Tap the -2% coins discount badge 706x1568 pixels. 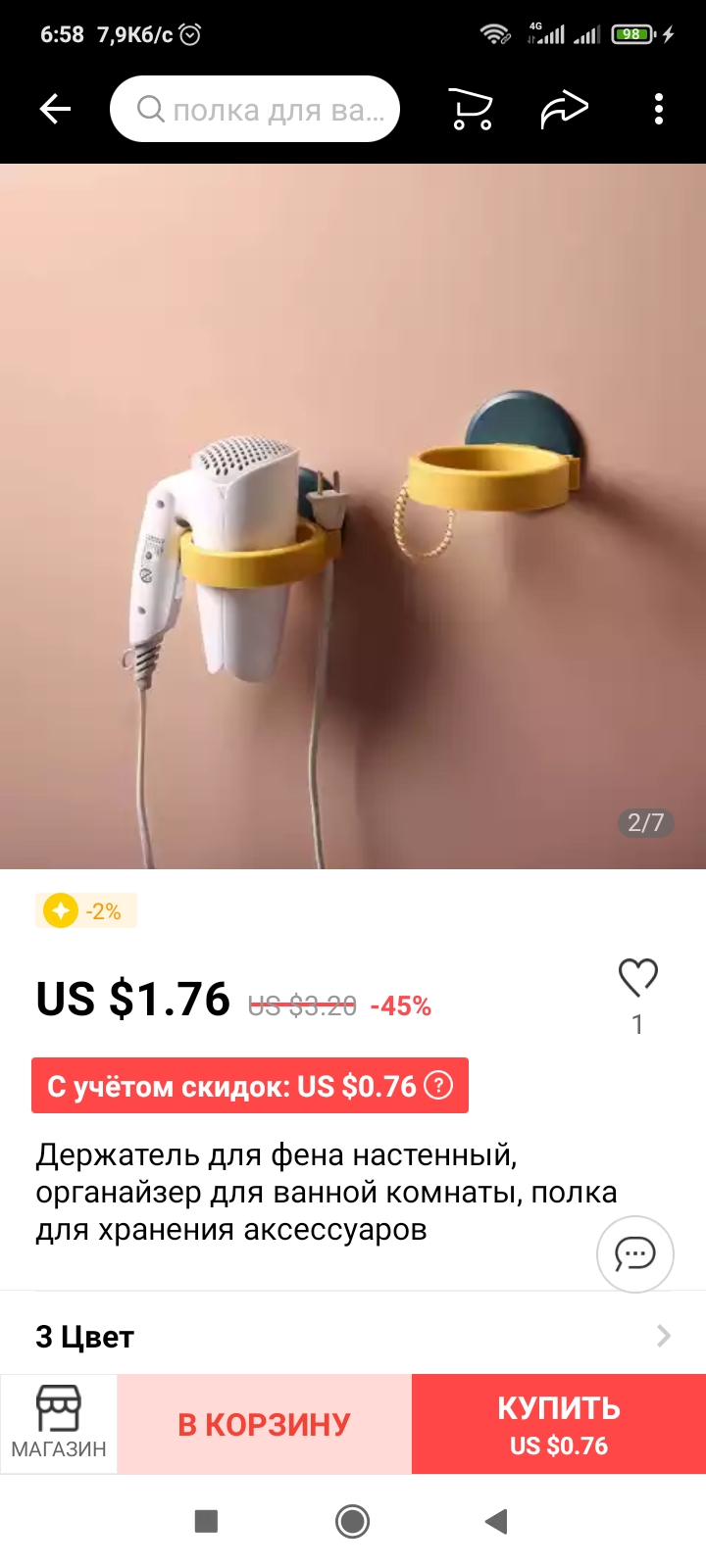86,911
